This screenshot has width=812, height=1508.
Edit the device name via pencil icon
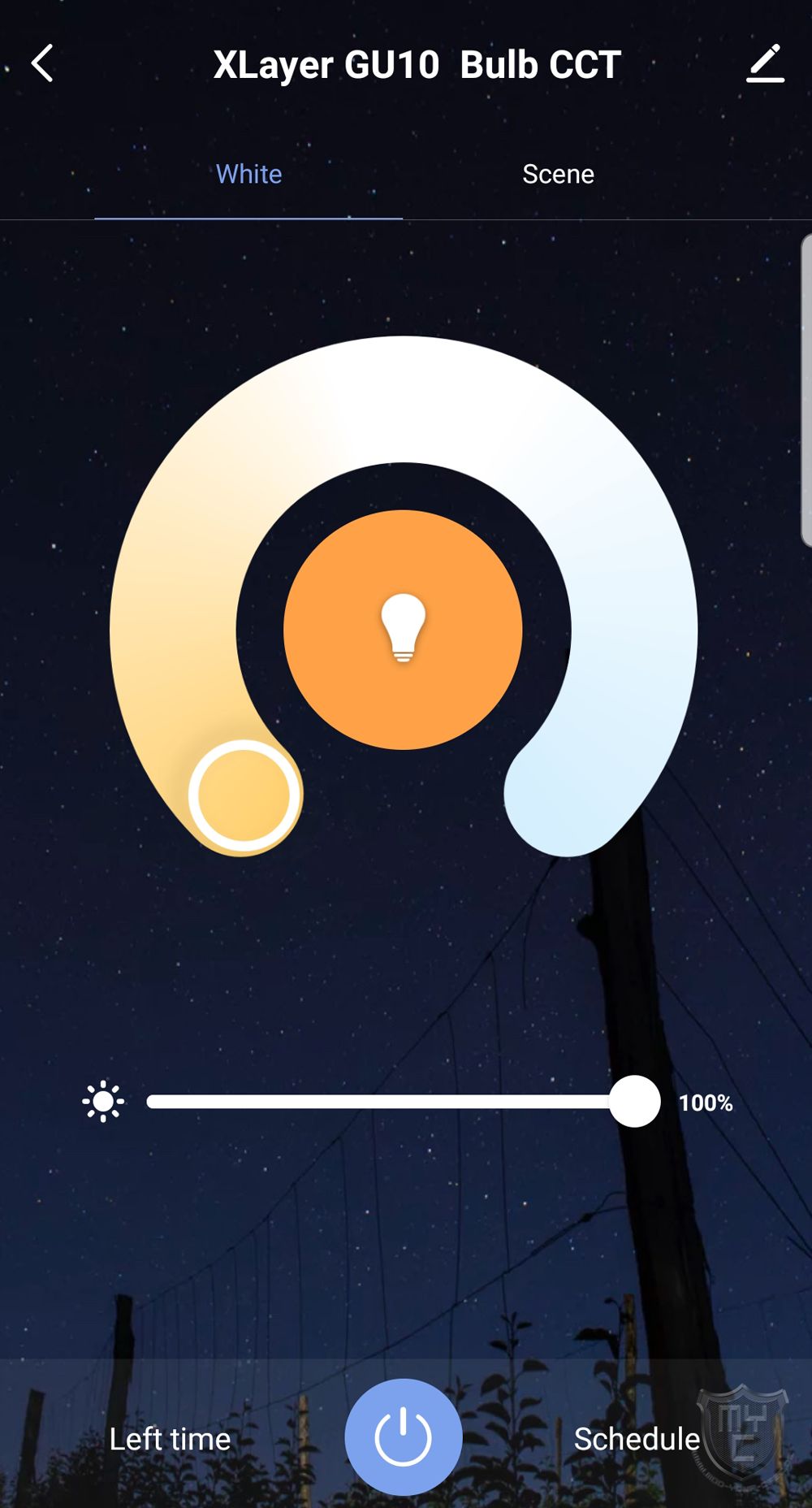pyautogui.click(x=765, y=63)
